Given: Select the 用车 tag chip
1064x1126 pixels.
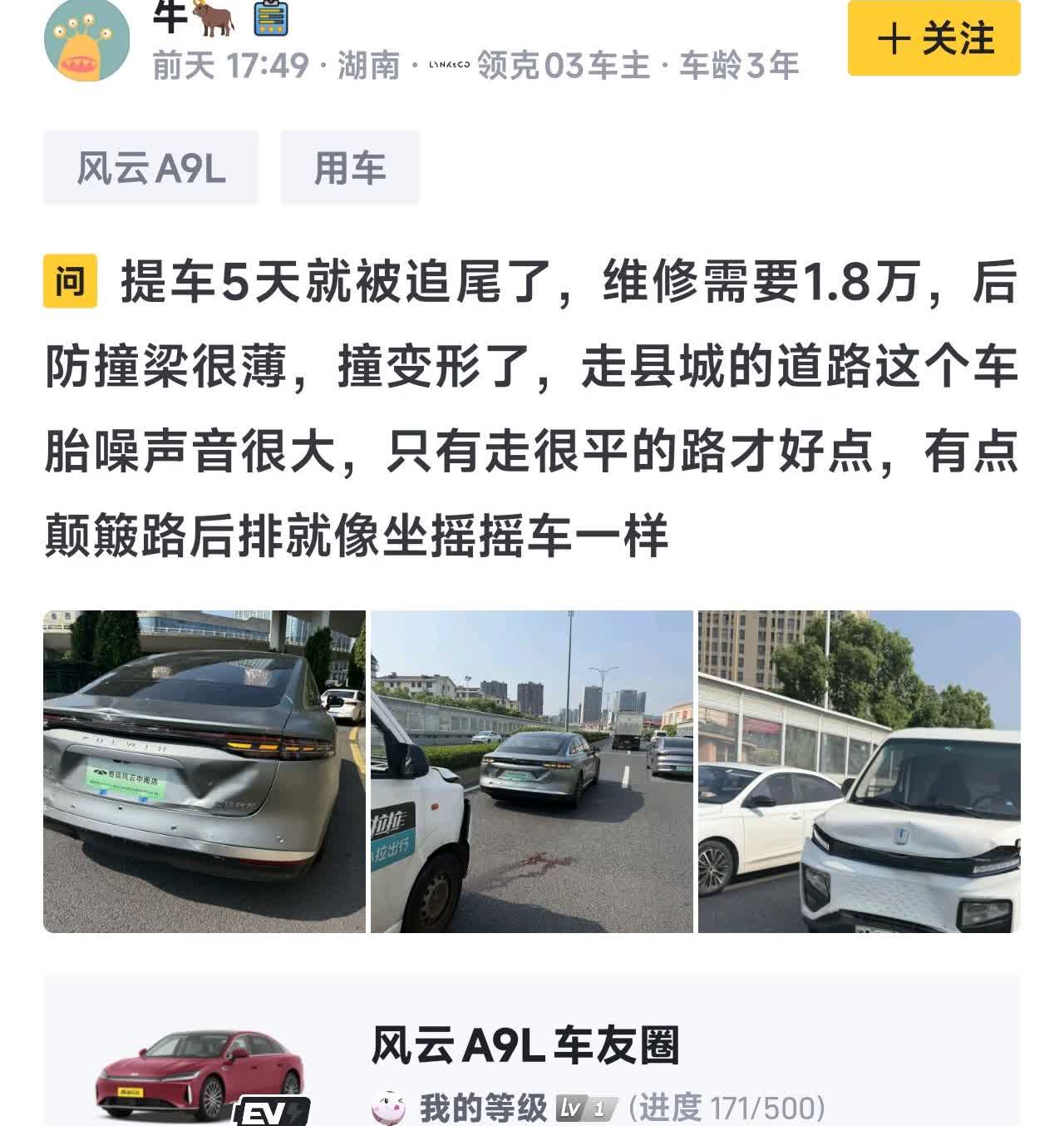Looking at the screenshot, I should pyautogui.click(x=350, y=167).
